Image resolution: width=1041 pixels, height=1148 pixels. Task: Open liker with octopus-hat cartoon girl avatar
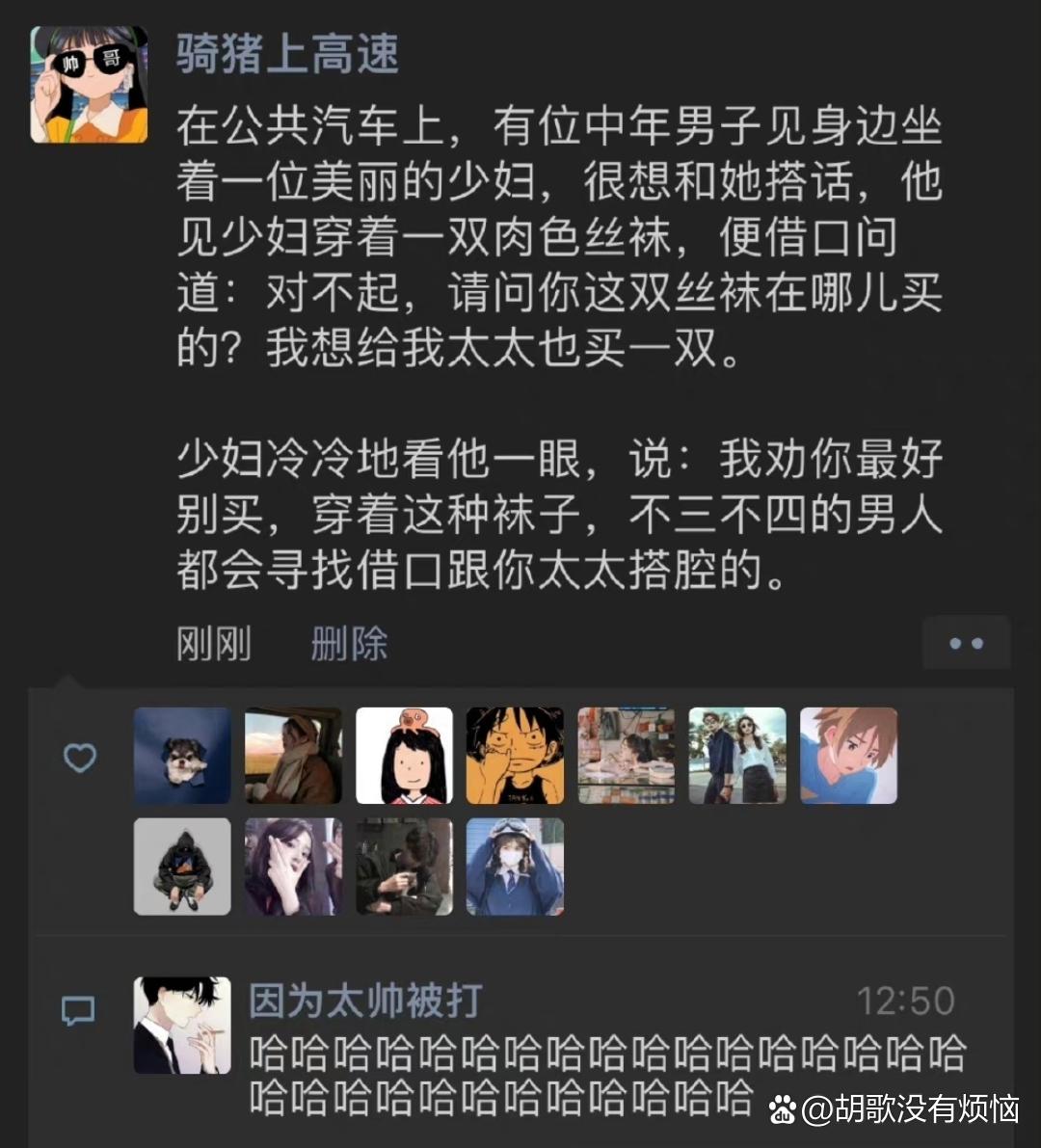point(404,756)
